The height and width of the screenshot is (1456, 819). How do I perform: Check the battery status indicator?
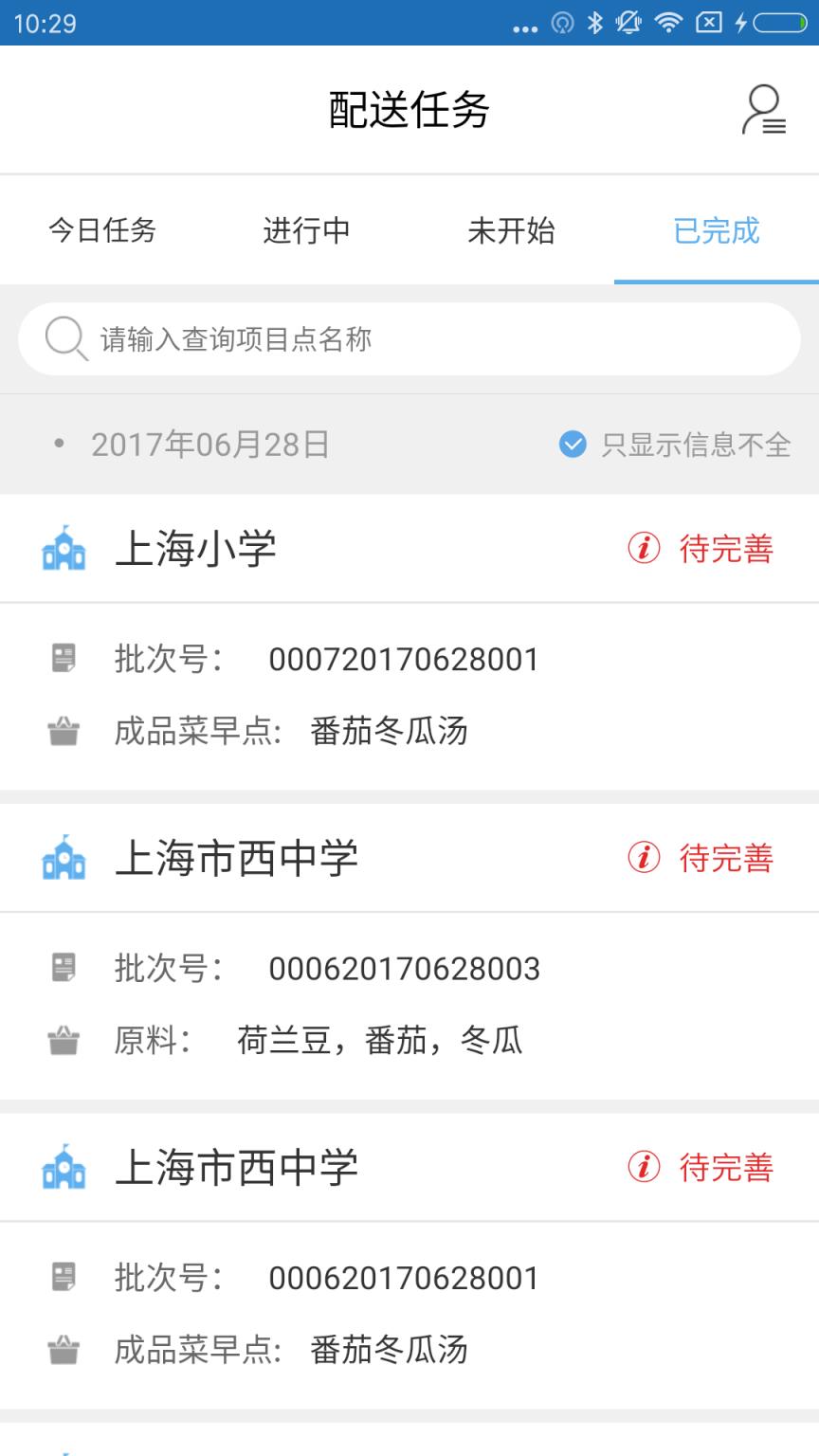tap(777, 24)
